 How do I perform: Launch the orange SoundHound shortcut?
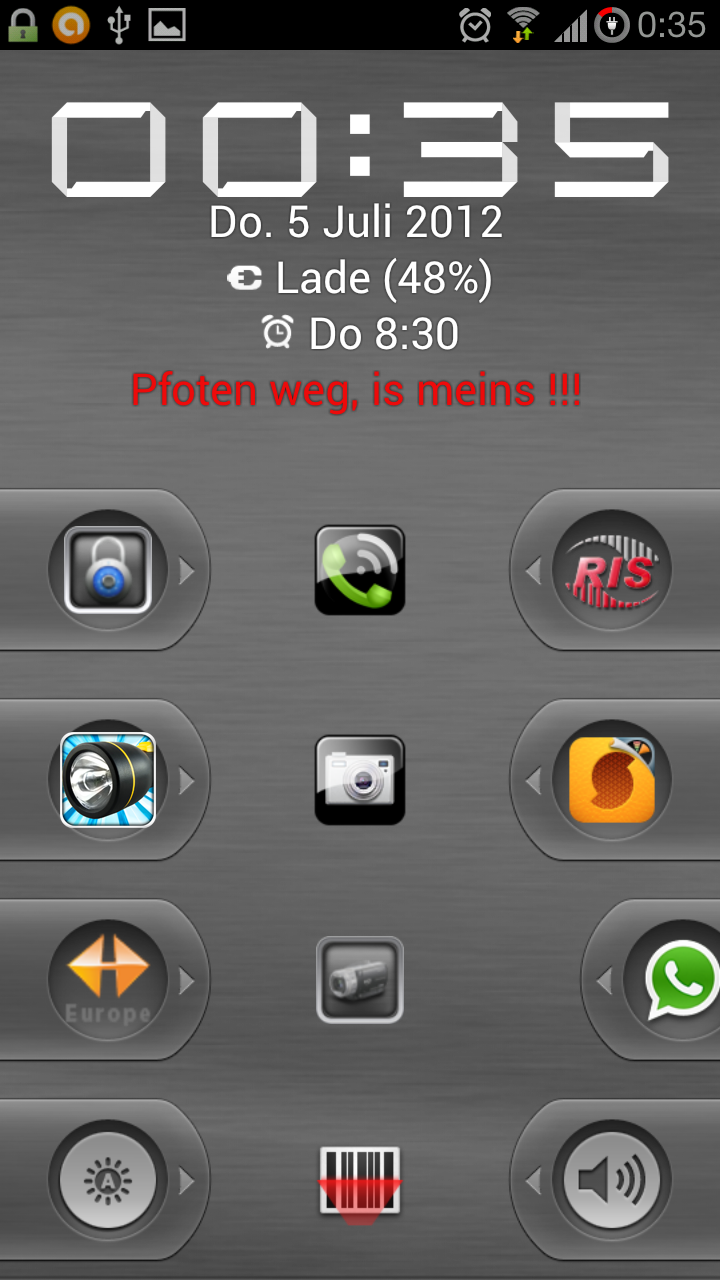[612, 780]
